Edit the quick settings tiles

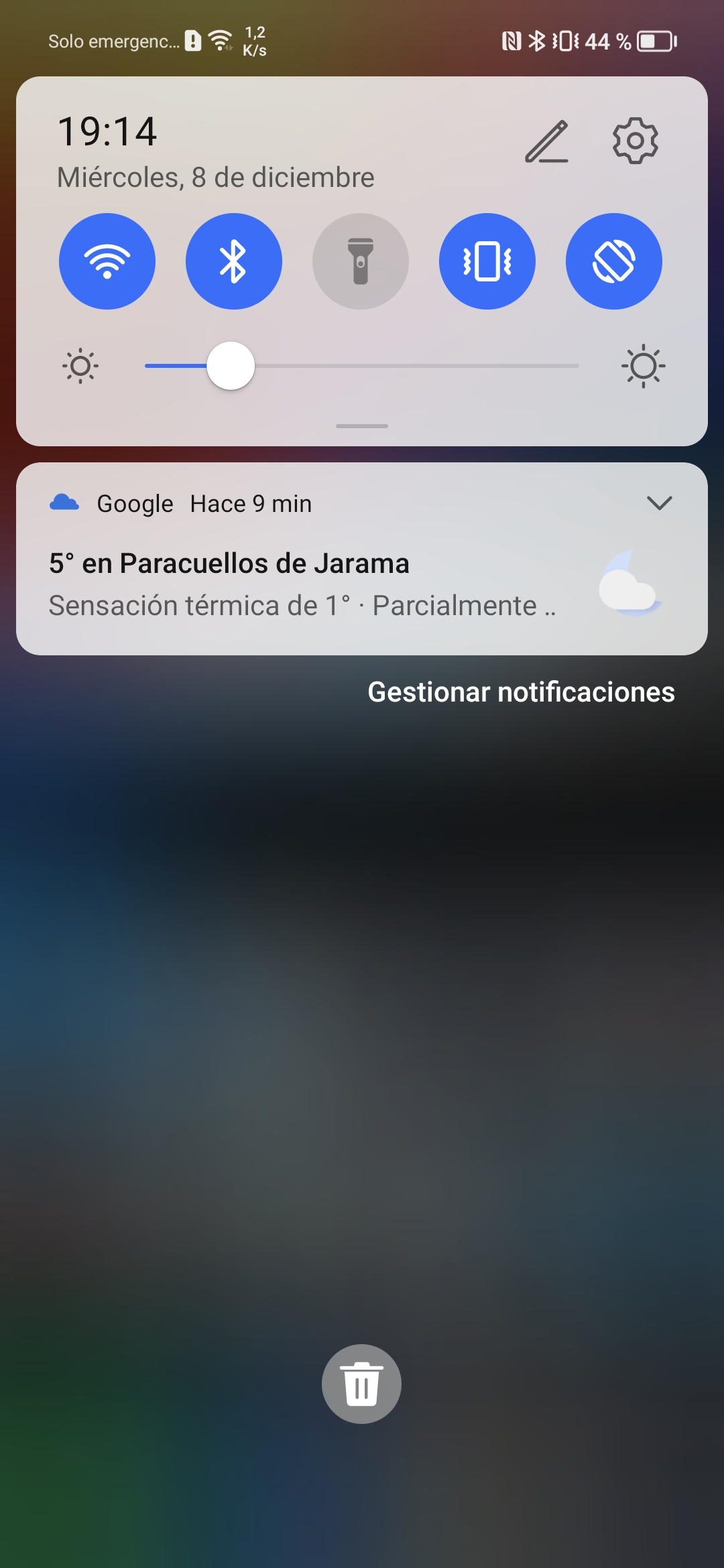[547, 141]
